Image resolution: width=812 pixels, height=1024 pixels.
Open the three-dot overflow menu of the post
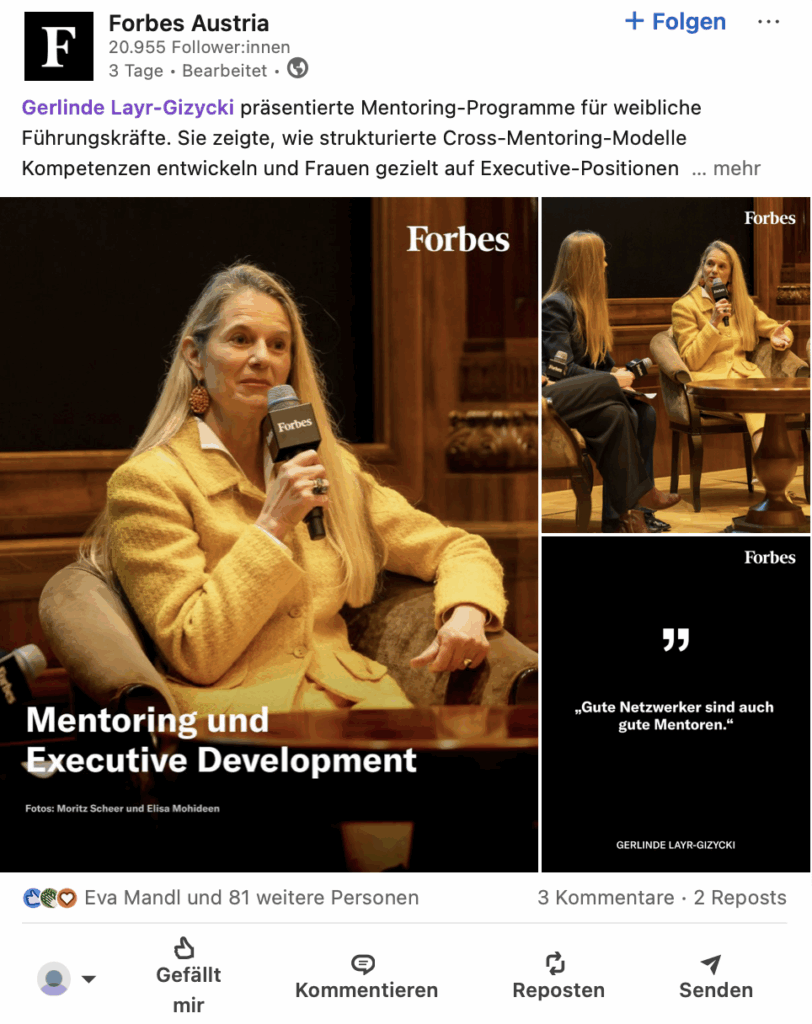click(x=768, y=22)
